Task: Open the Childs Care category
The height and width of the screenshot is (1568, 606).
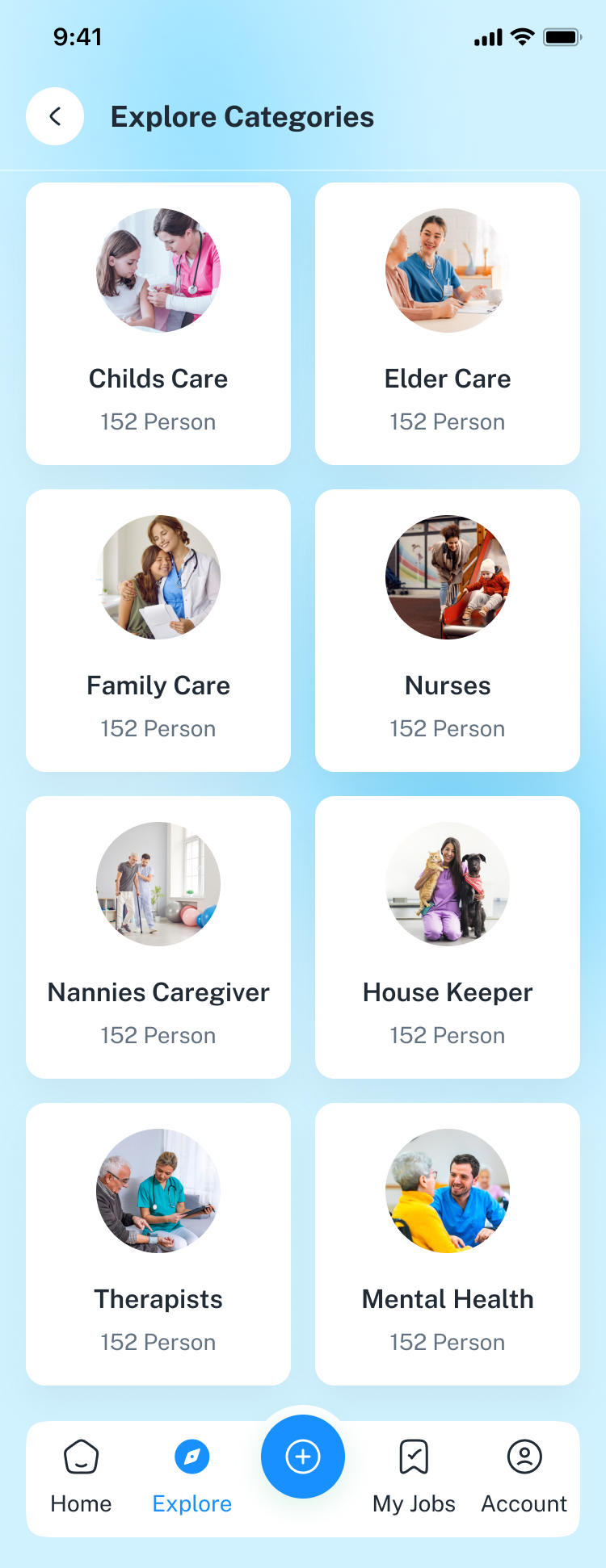Action: click(x=158, y=323)
